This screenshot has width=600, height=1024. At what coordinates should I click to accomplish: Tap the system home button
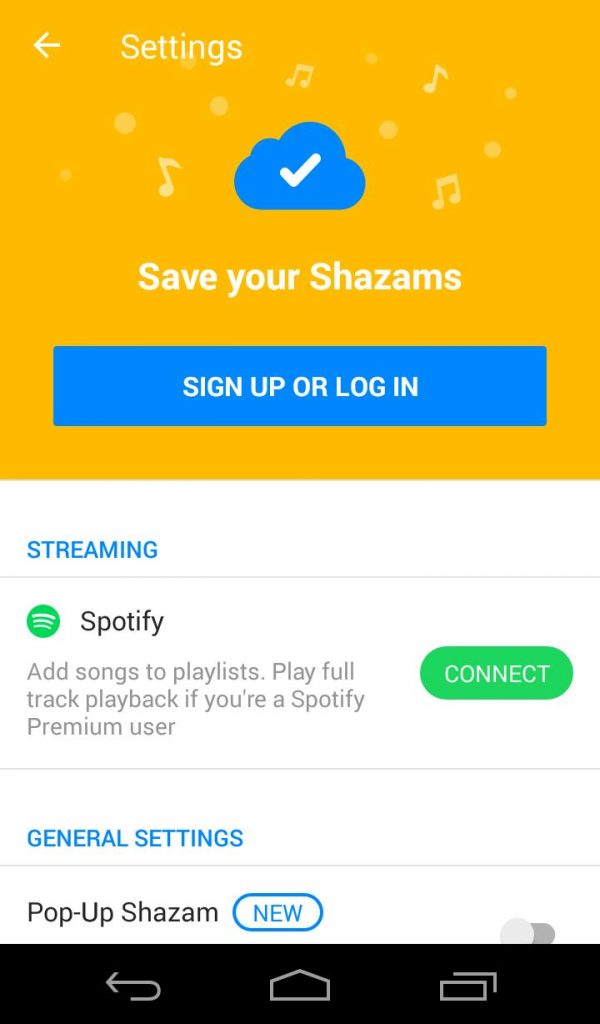(300, 985)
